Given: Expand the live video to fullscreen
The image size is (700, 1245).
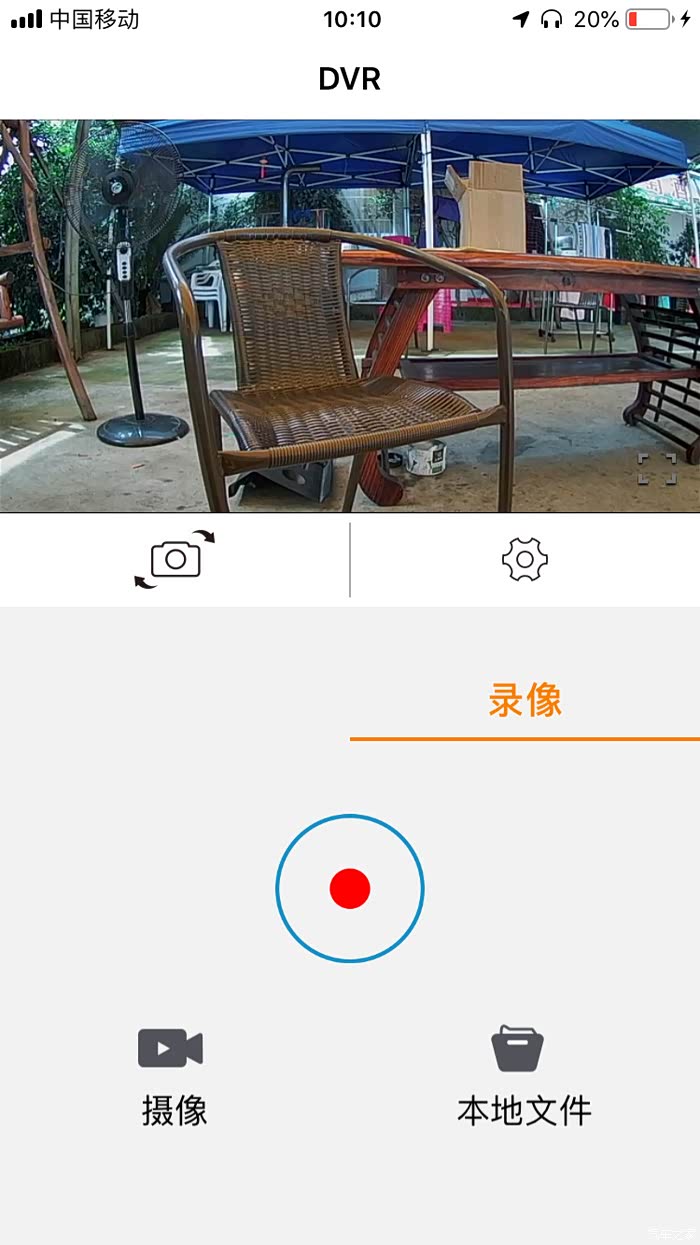Looking at the screenshot, I should pos(657,469).
